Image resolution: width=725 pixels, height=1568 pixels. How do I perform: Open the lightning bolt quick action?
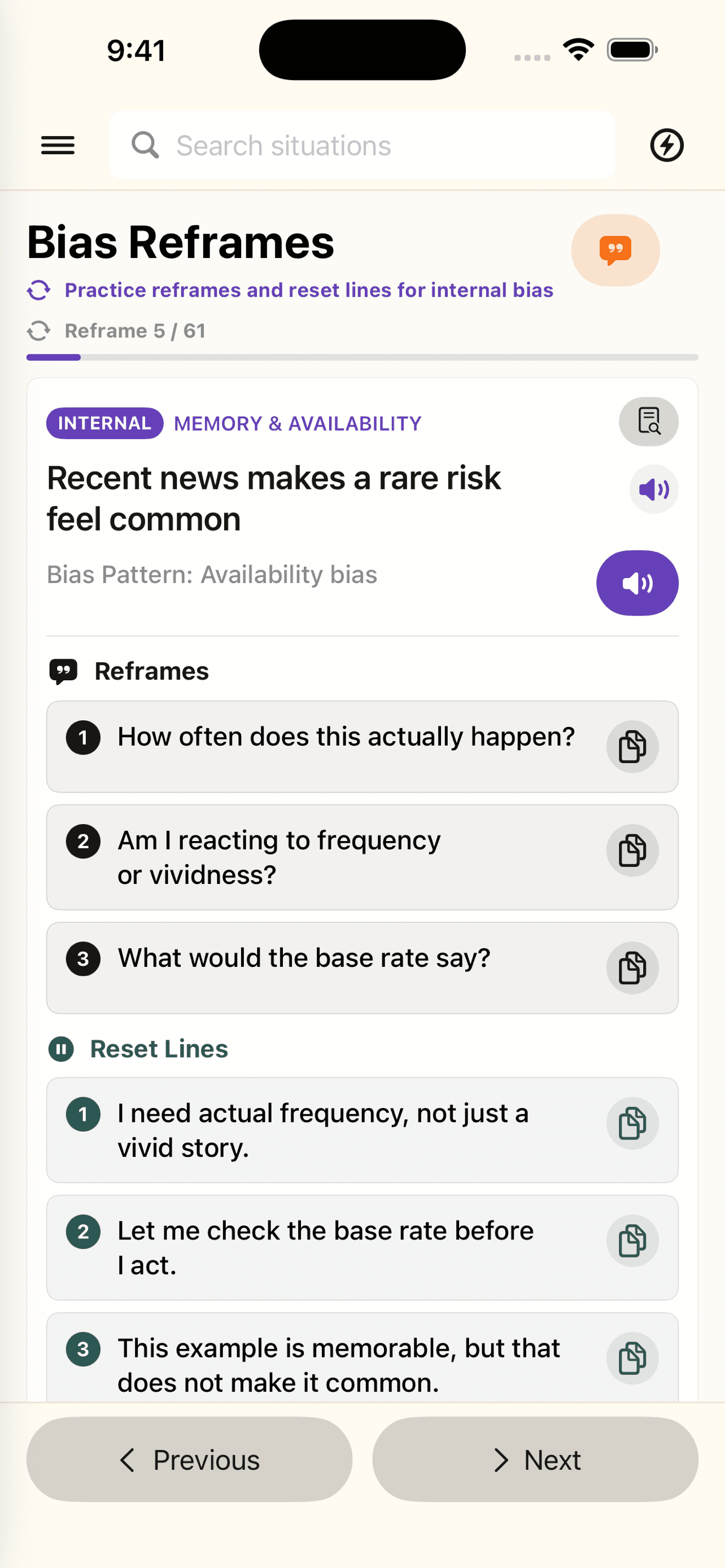(x=667, y=146)
